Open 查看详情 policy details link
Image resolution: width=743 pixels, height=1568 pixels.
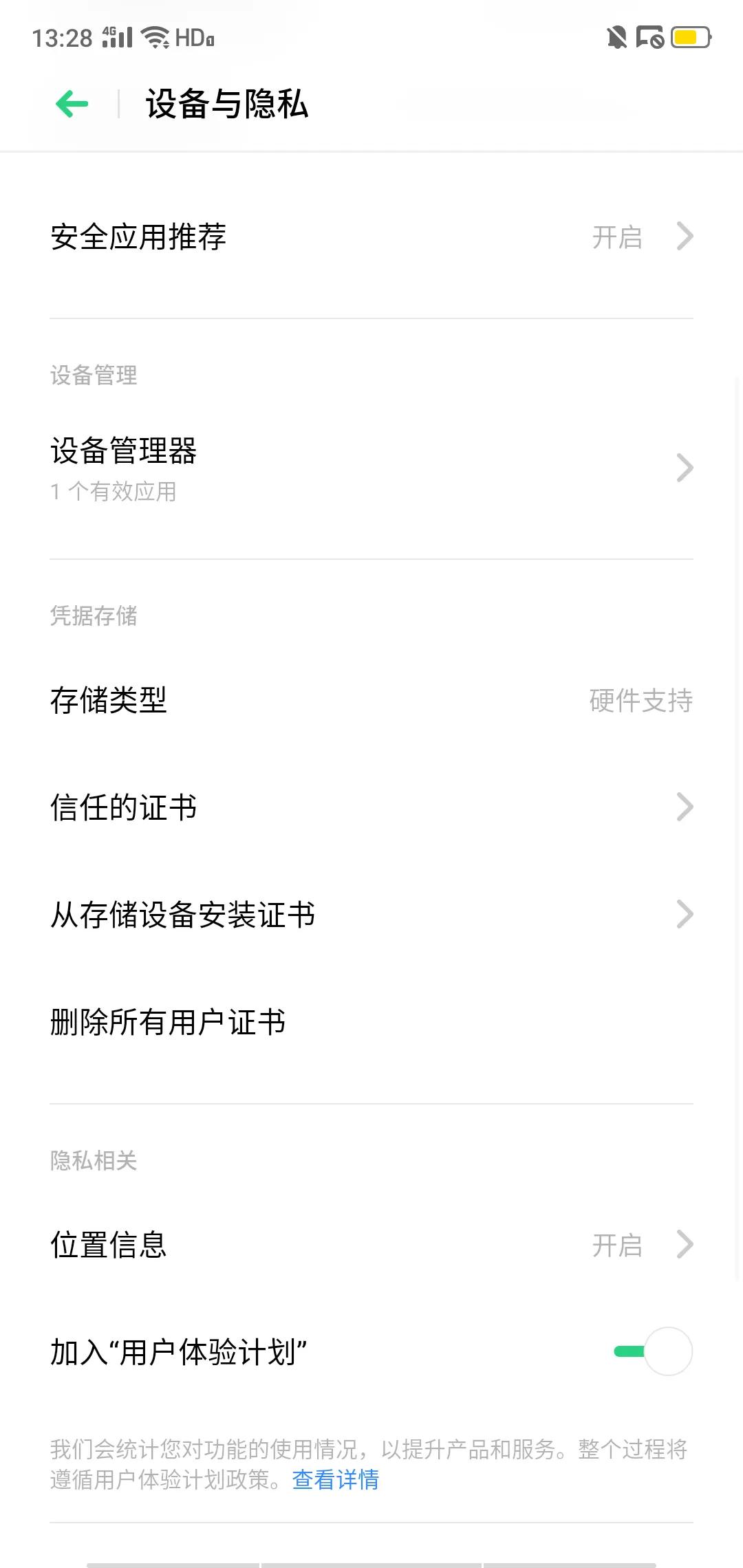click(x=335, y=1479)
